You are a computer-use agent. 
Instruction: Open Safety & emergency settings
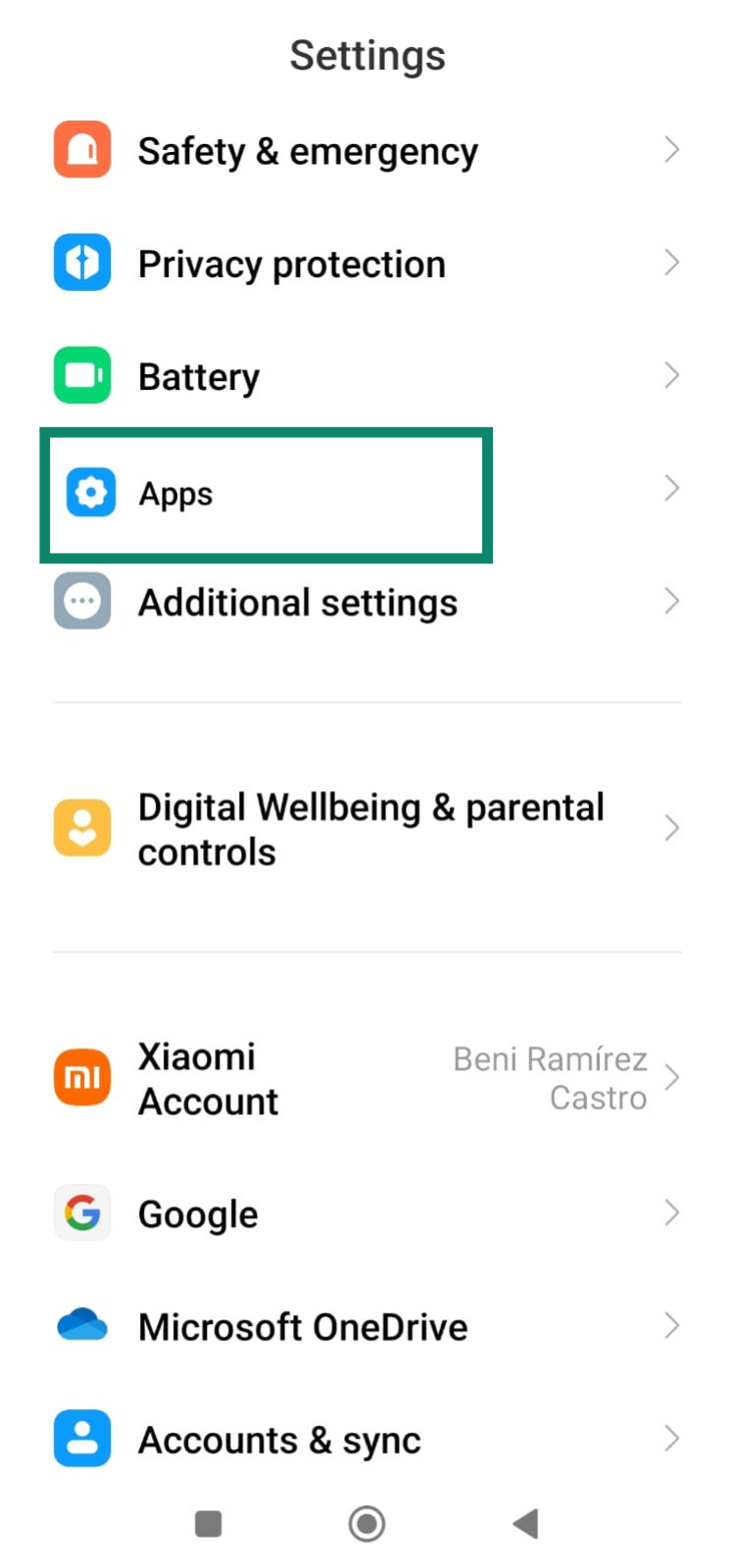[x=308, y=151]
